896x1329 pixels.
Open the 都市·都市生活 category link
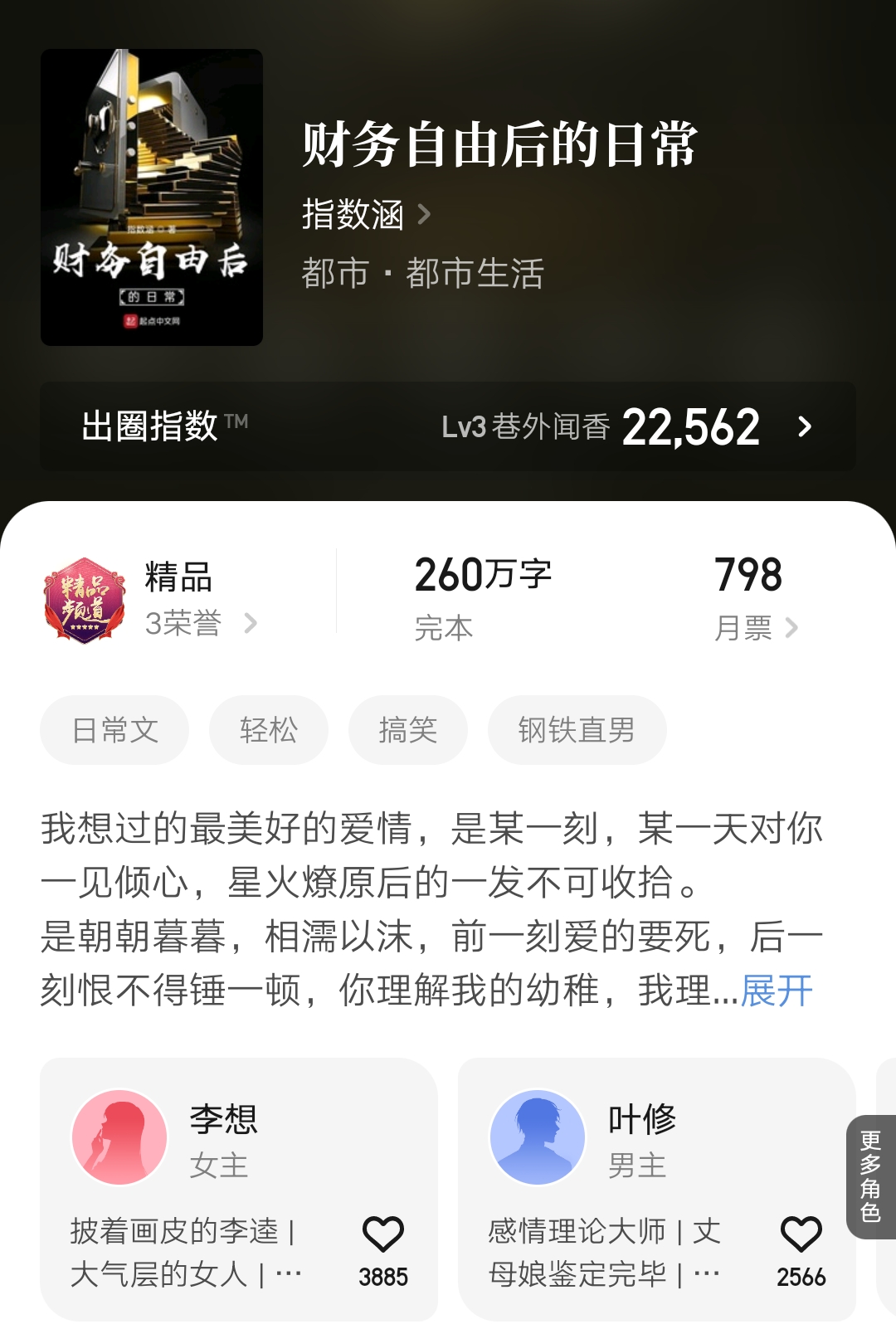pyautogui.click(x=421, y=273)
